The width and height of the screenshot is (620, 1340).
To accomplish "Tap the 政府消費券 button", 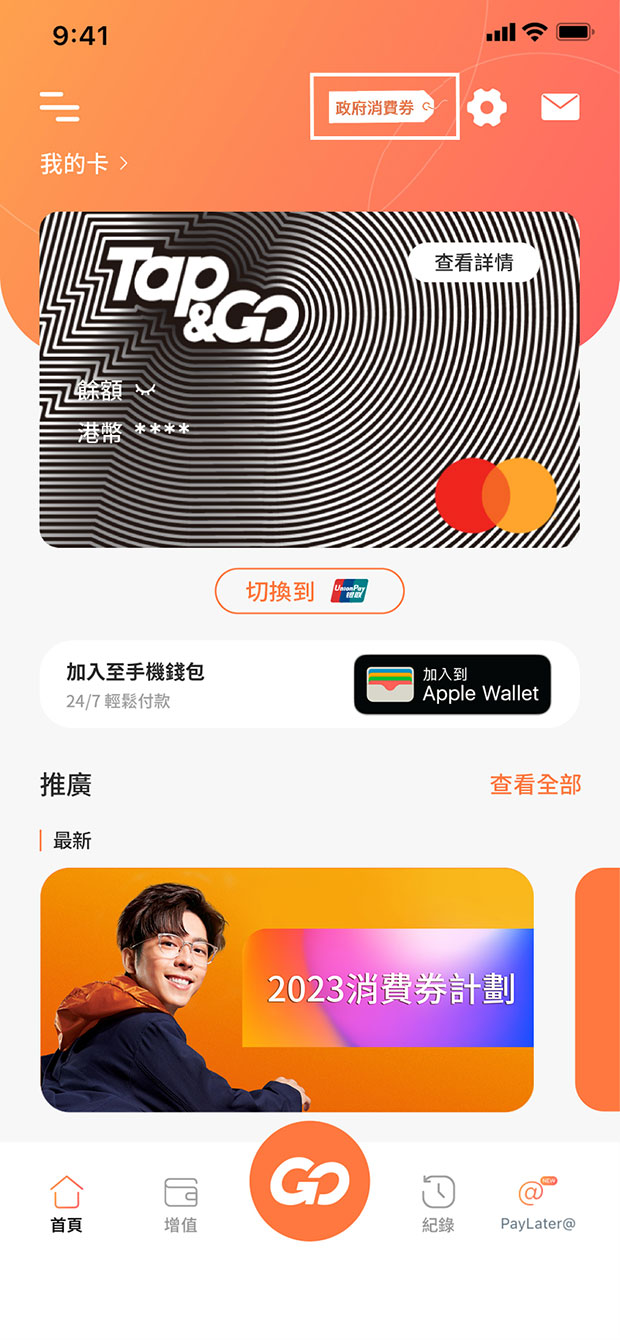I will [384, 107].
